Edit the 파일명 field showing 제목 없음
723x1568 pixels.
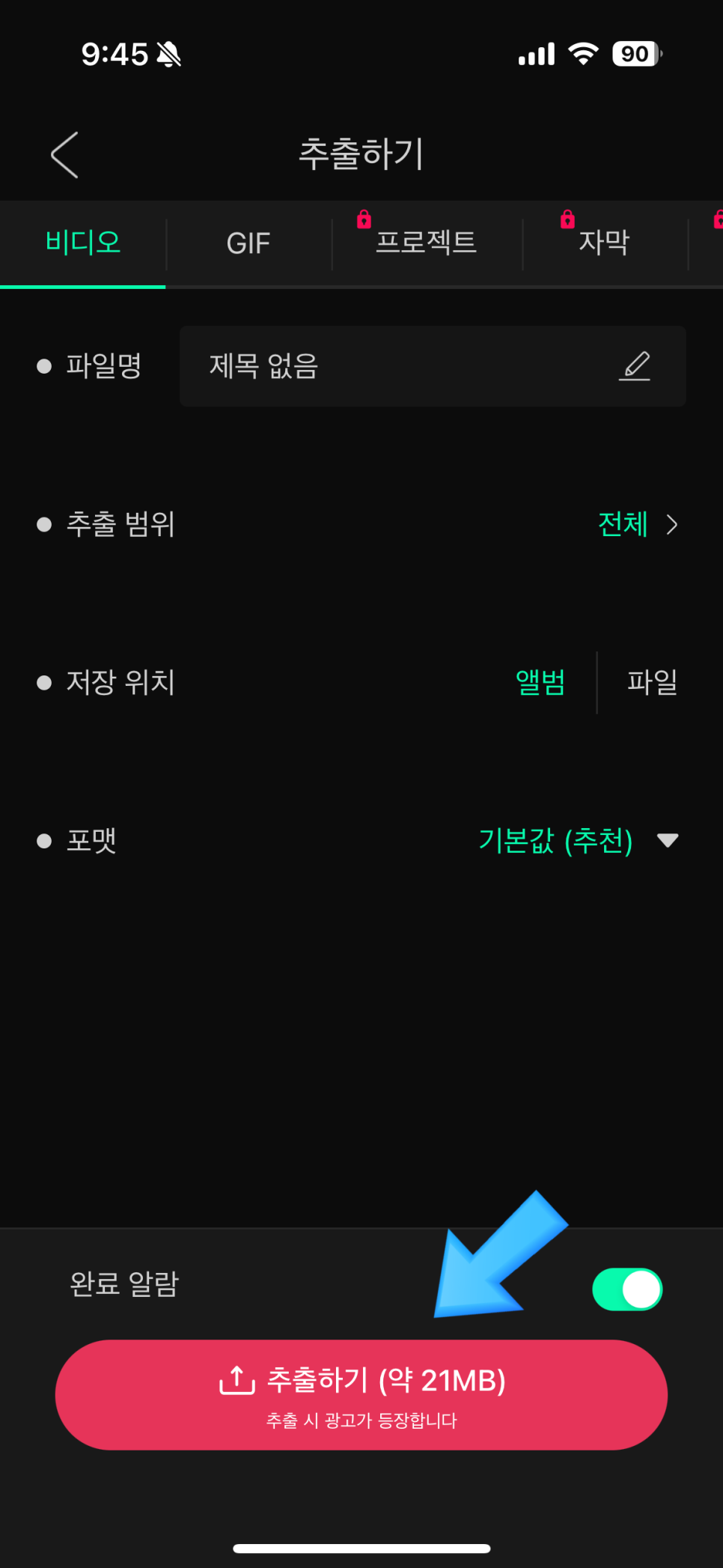[x=432, y=366]
